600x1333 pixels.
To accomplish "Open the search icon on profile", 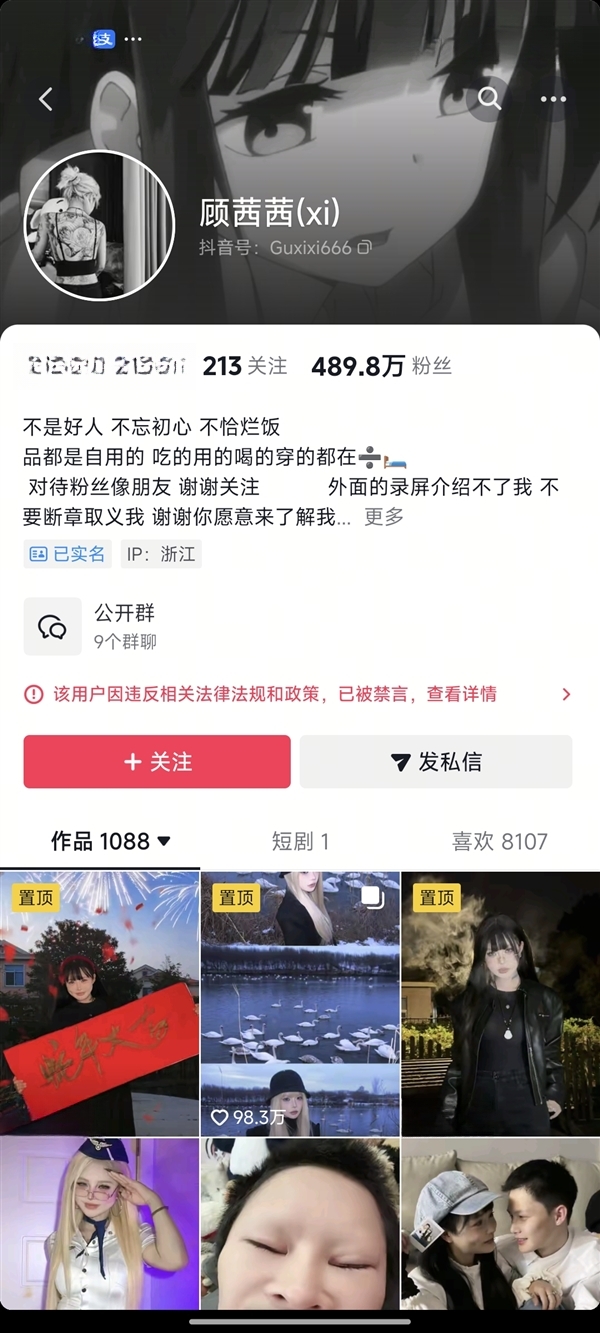I will [x=489, y=98].
